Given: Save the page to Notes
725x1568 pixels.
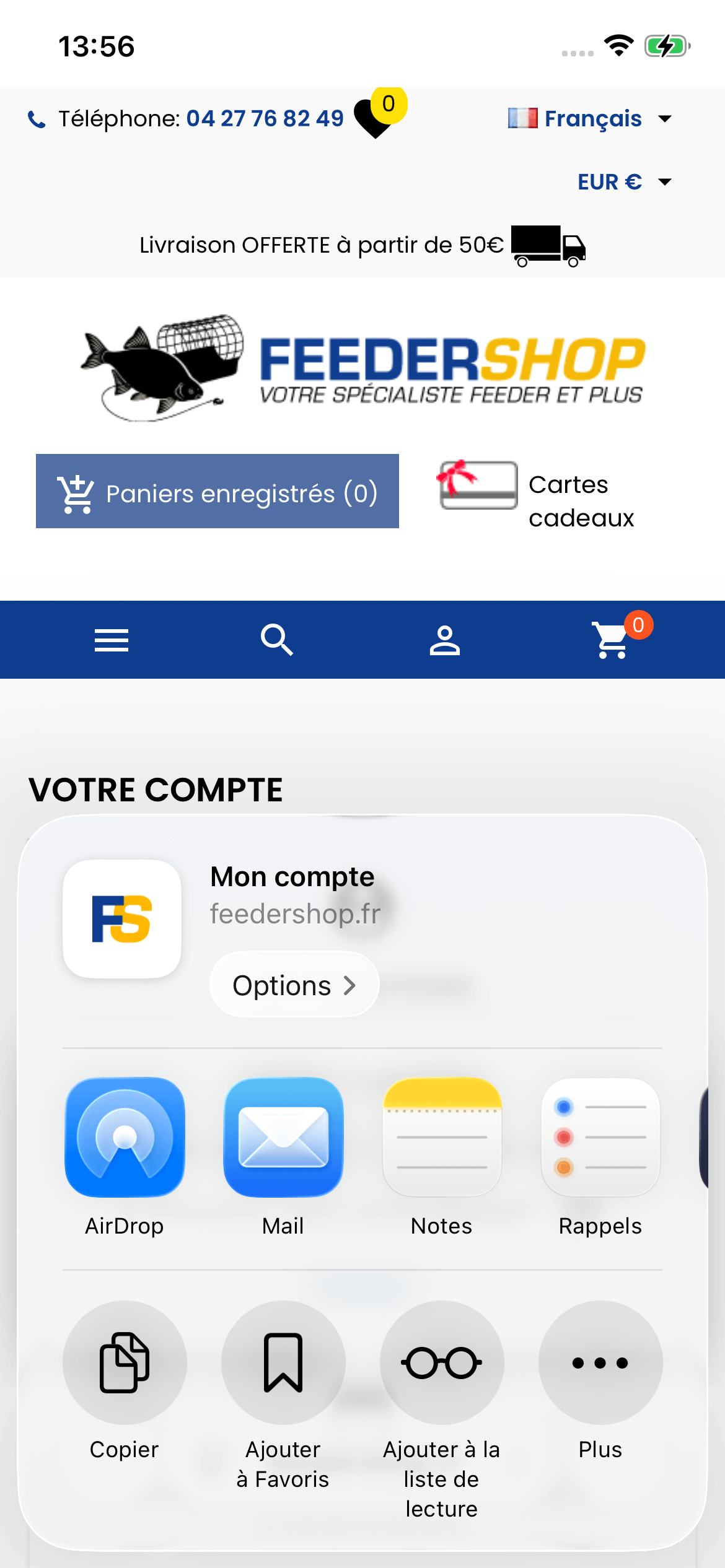Looking at the screenshot, I should 442,1137.
